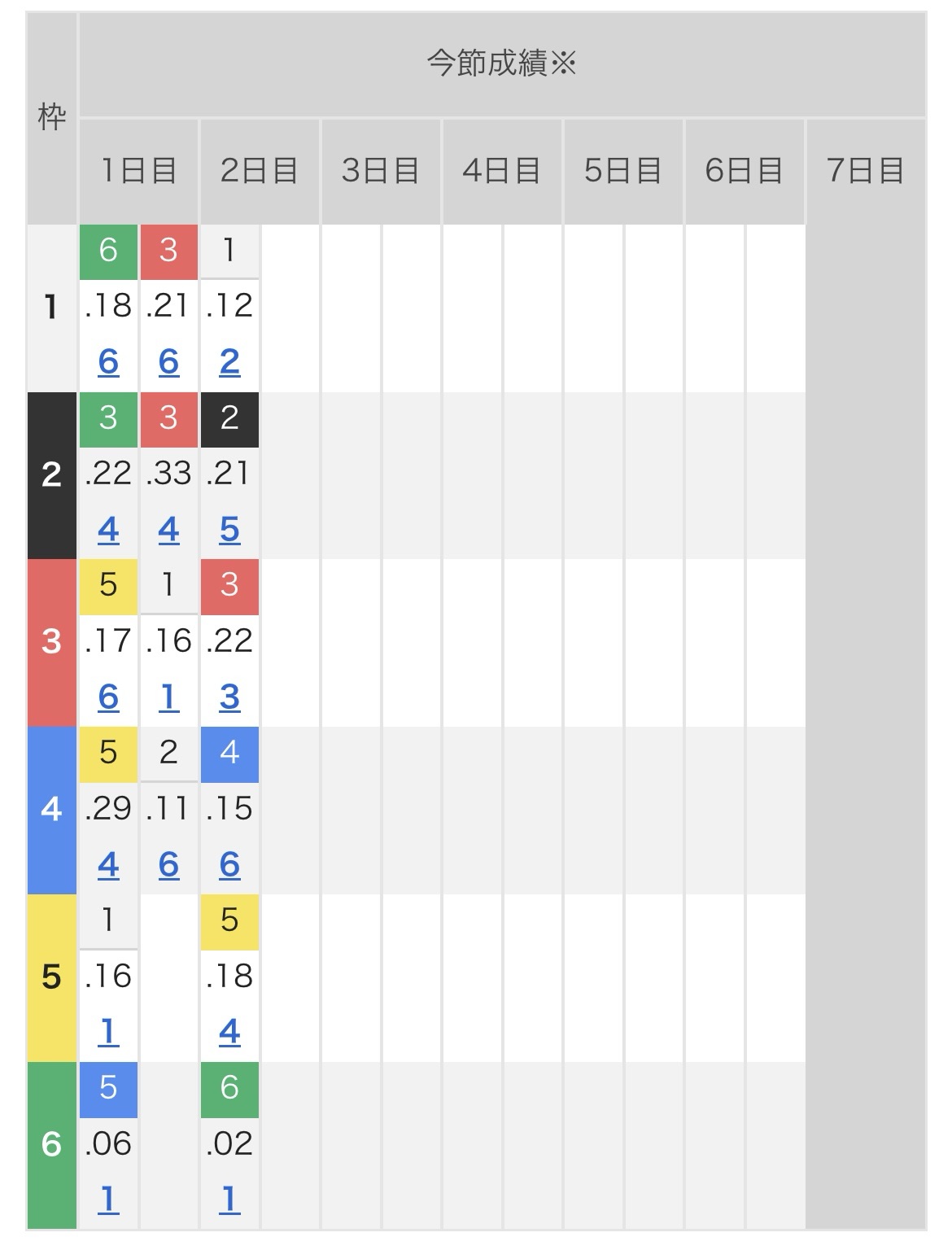Viewport: 952px width, 1250px height.
Task: Tap lane 3 result link under .16
Action: (168, 697)
